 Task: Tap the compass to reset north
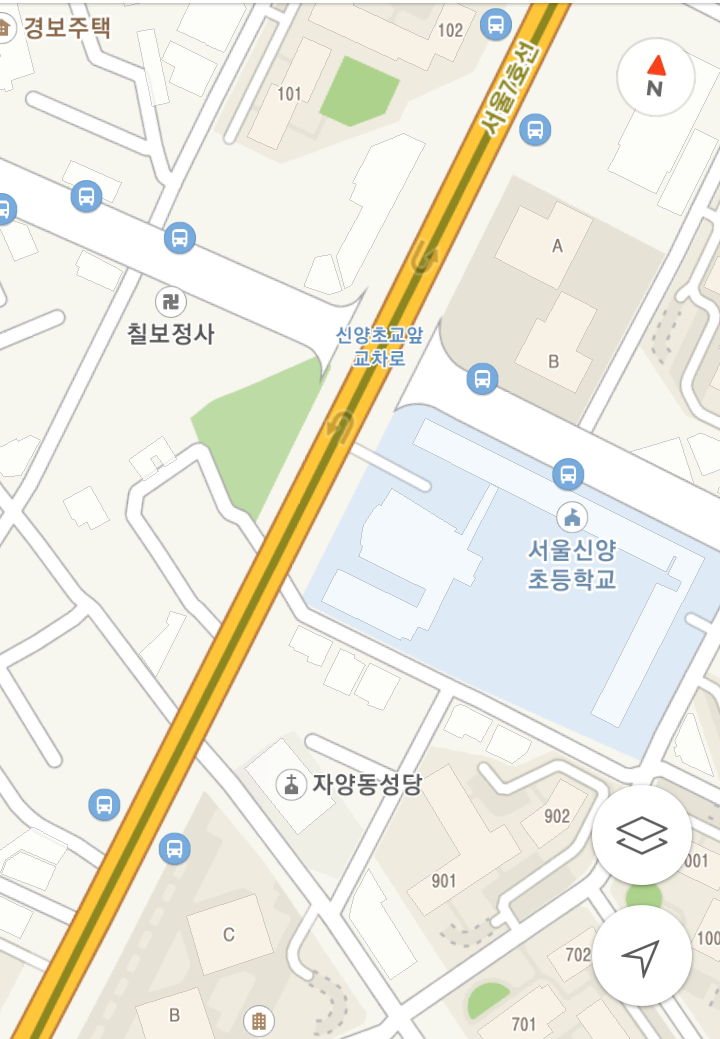pyautogui.click(x=656, y=77)
